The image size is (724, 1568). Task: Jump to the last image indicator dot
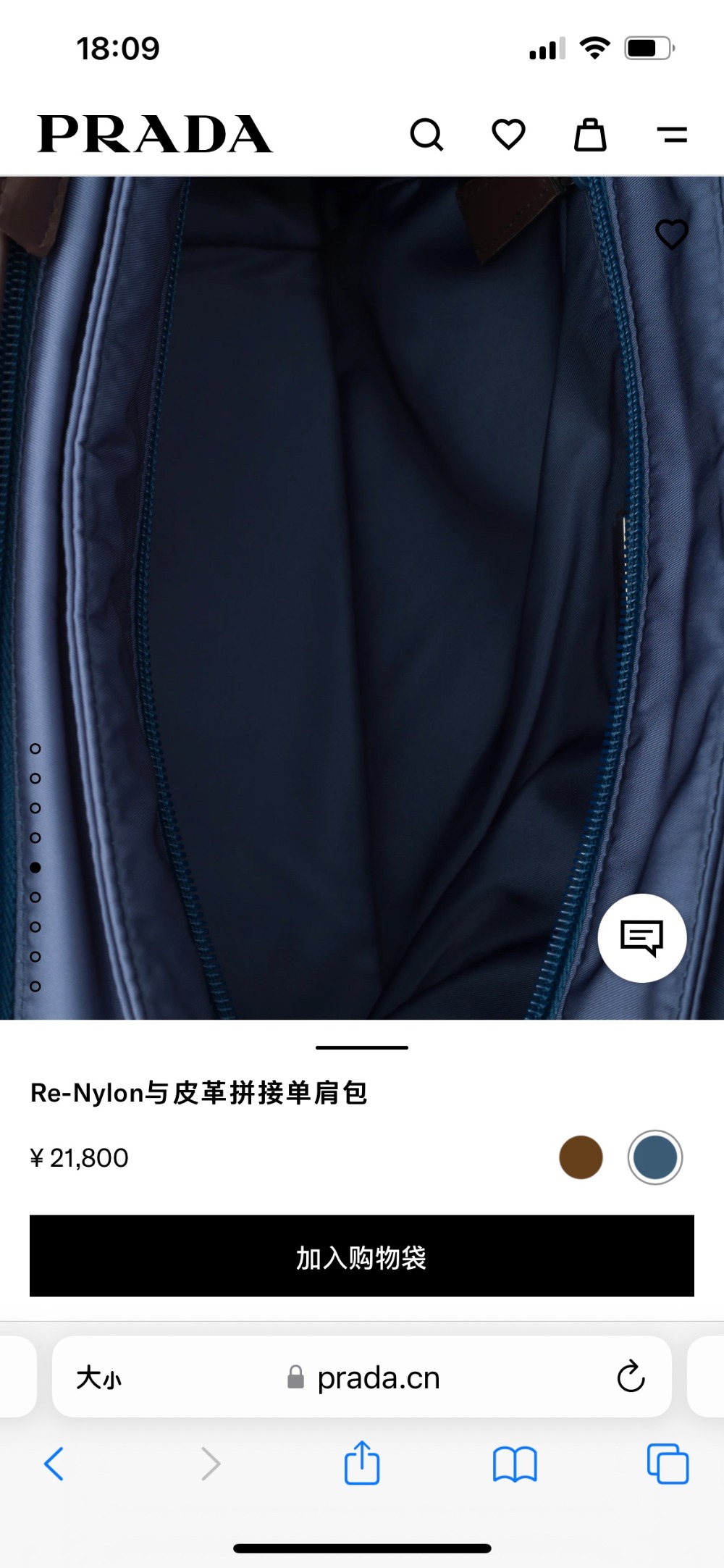click(35, 986)
